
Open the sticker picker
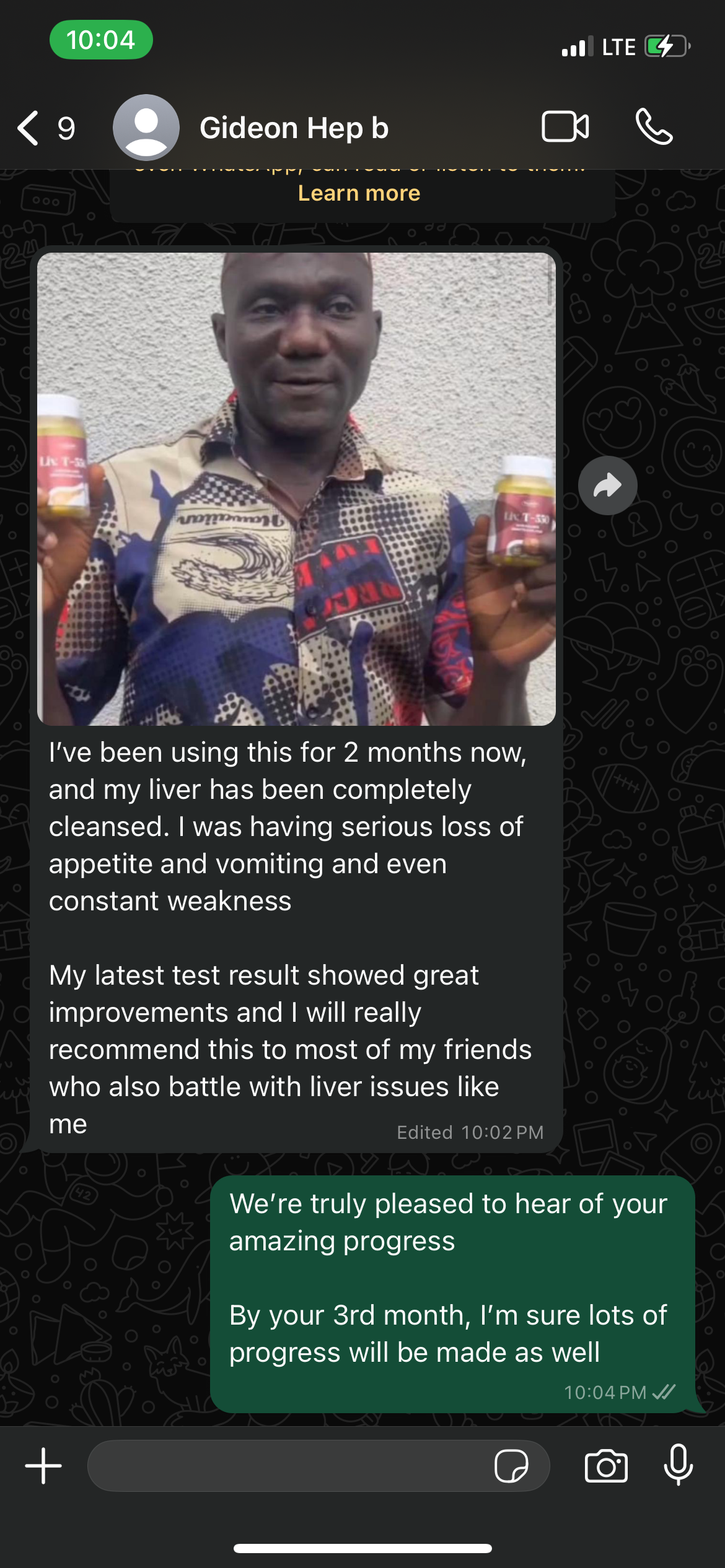(511, 1466)
